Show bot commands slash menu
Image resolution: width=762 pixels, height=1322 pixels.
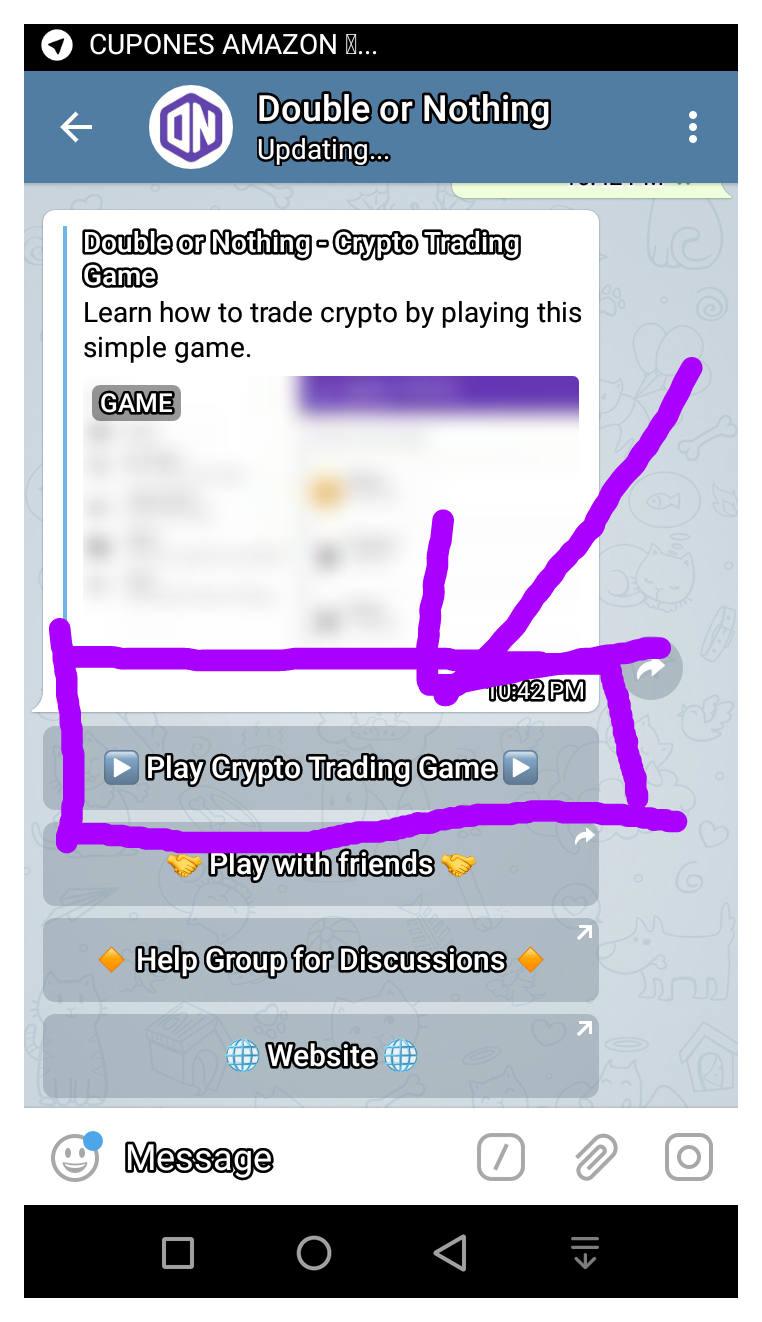tap(502, 1158)
